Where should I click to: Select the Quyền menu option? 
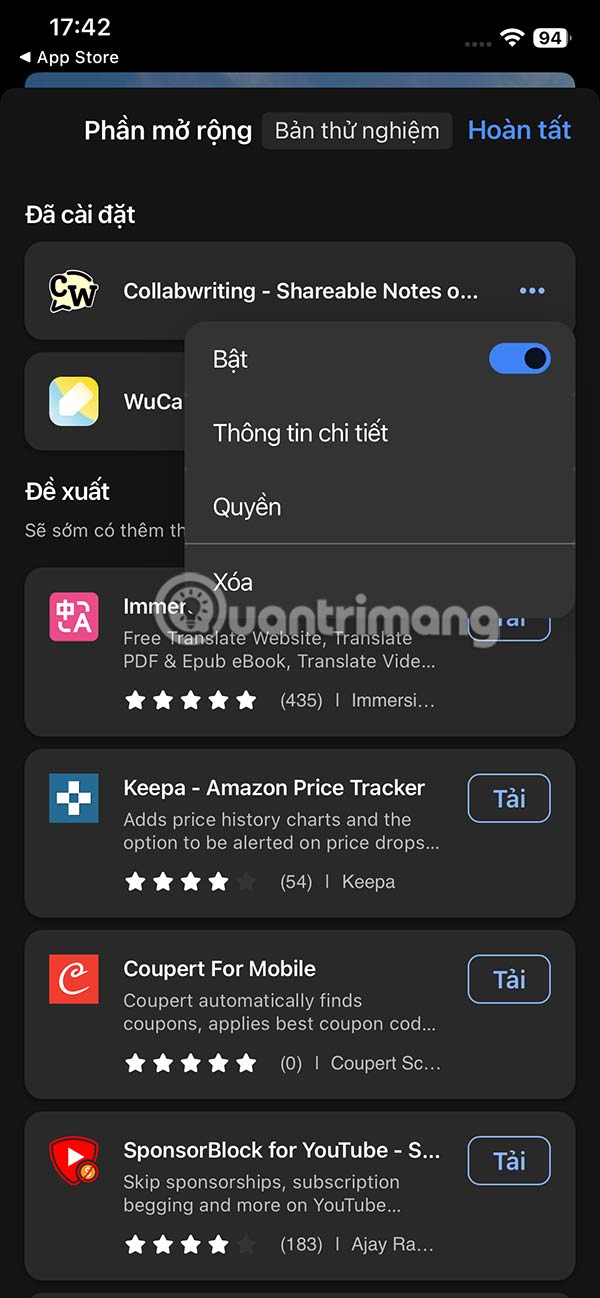pos(247,507)
